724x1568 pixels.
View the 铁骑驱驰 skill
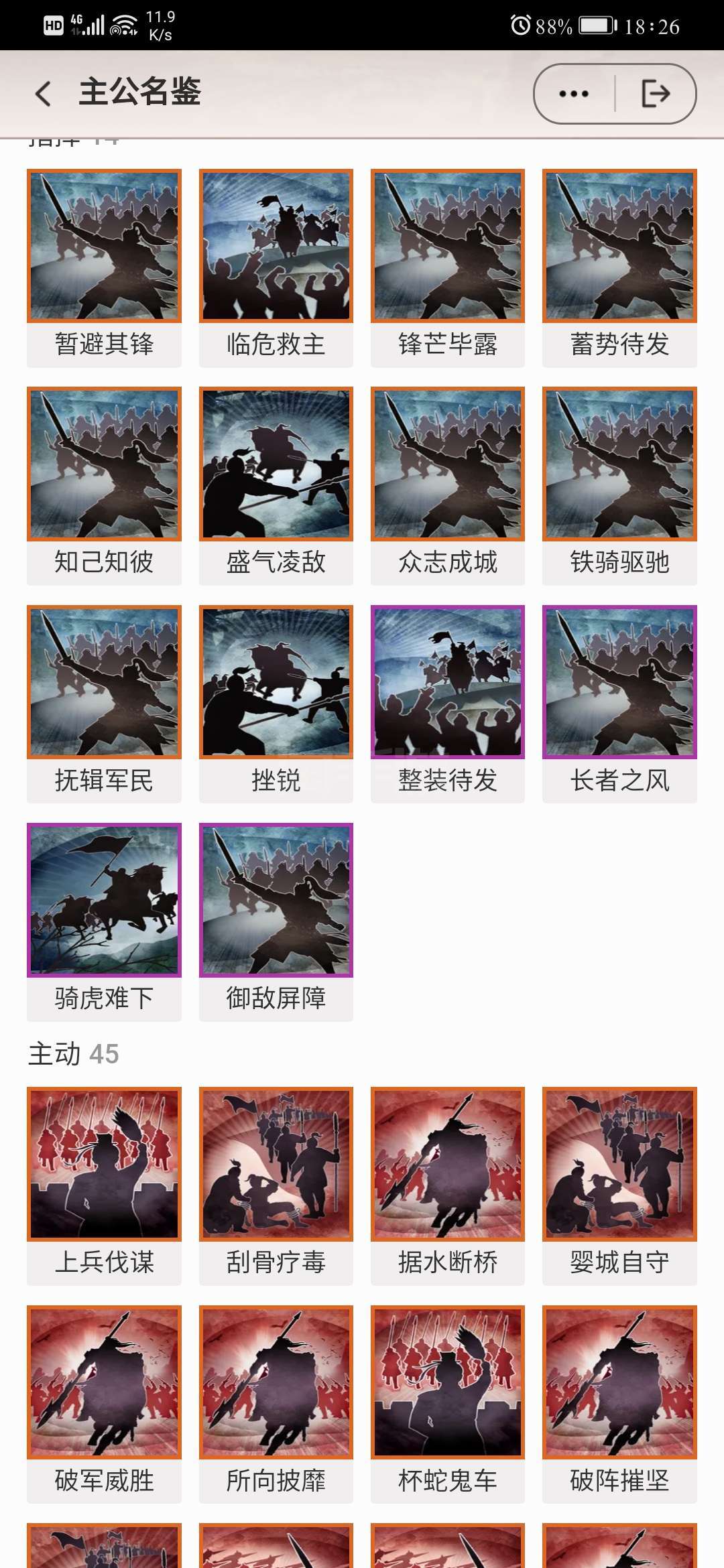point(620,486)
